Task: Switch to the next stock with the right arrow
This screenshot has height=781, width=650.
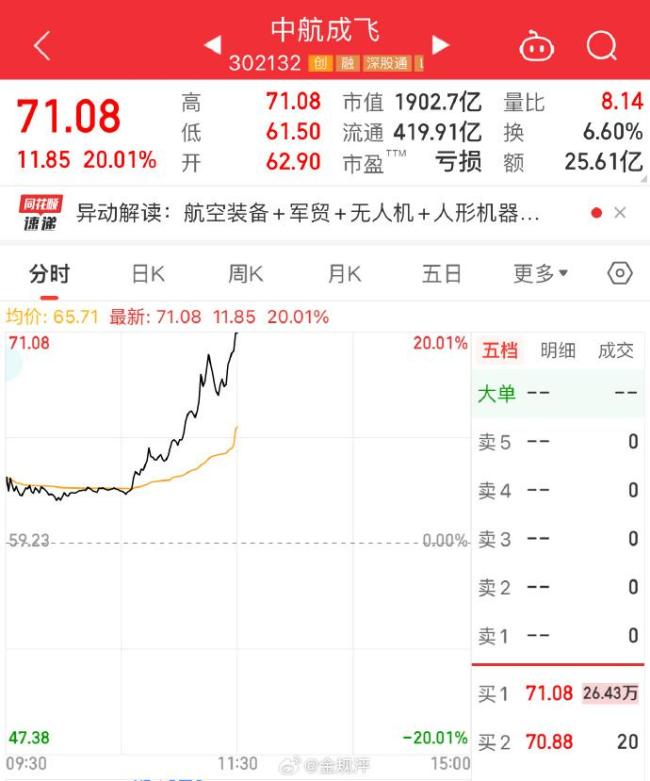Action: tap(441, 45)
